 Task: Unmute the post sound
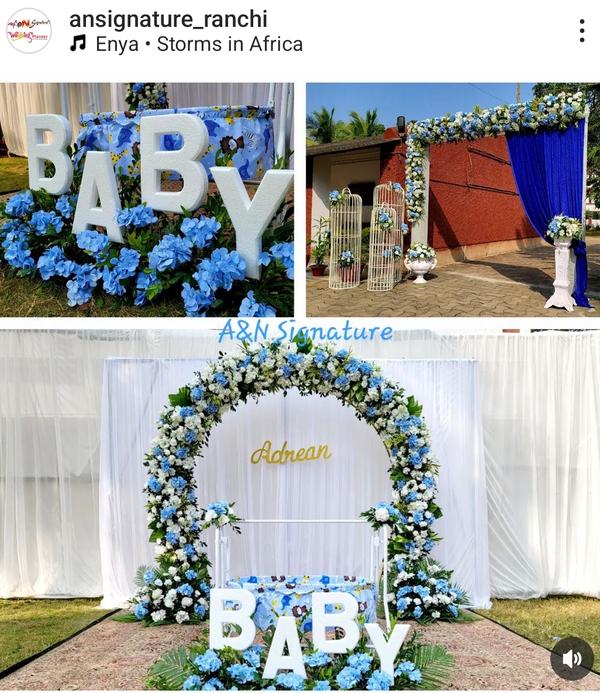point(571,658)
